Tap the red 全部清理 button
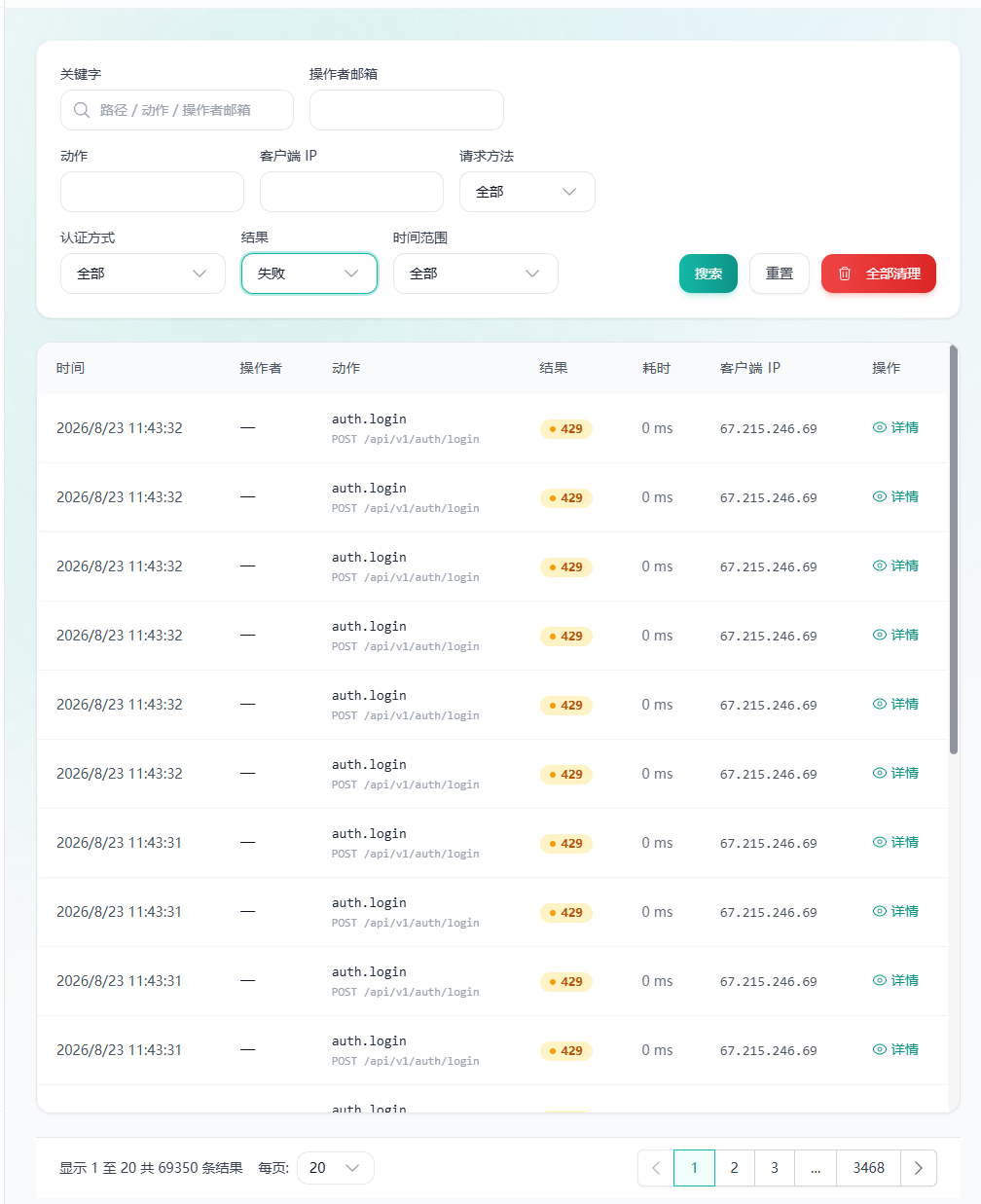Screen dimensions: 981x1204 (x=879, y=274)
